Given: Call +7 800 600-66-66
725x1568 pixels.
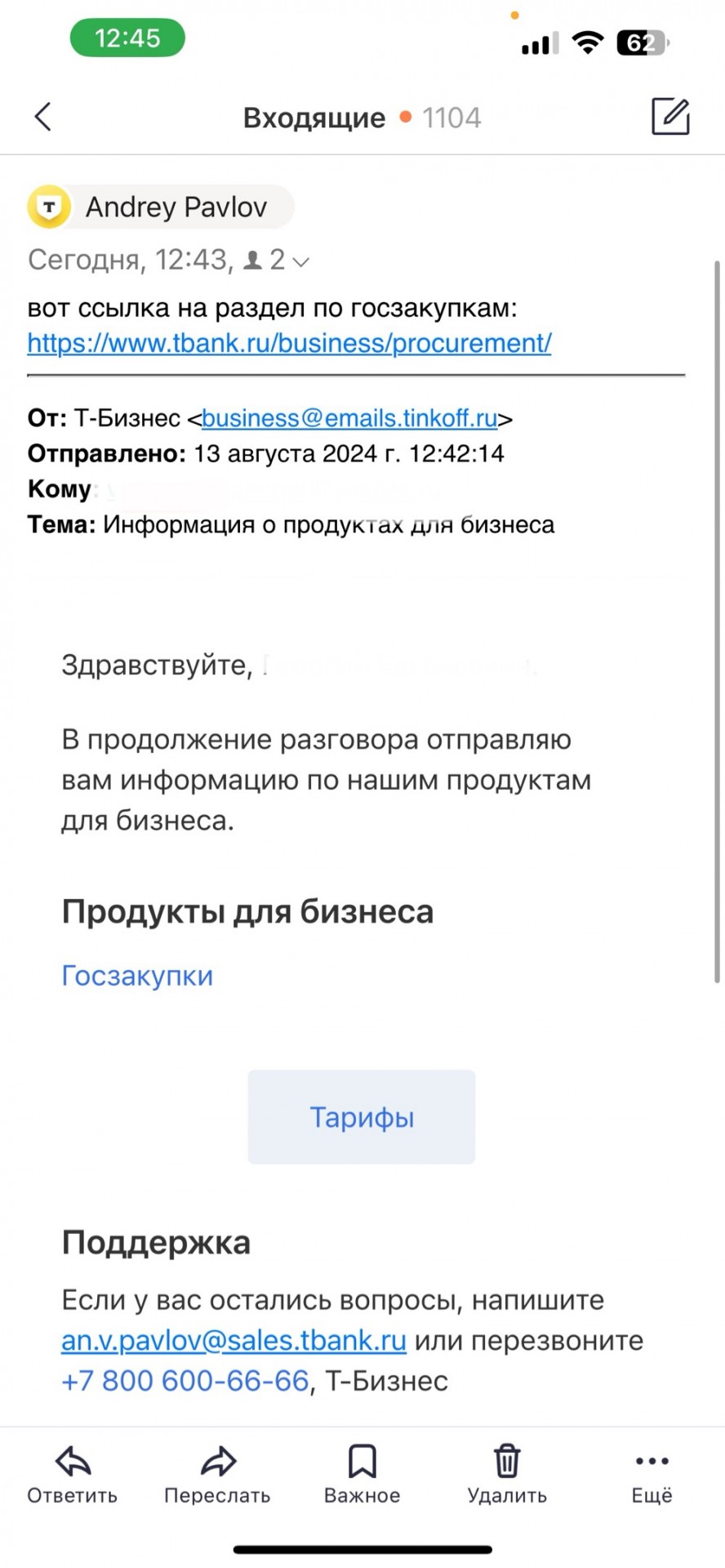Looking at the screenshot, I should coord(185,1381).
